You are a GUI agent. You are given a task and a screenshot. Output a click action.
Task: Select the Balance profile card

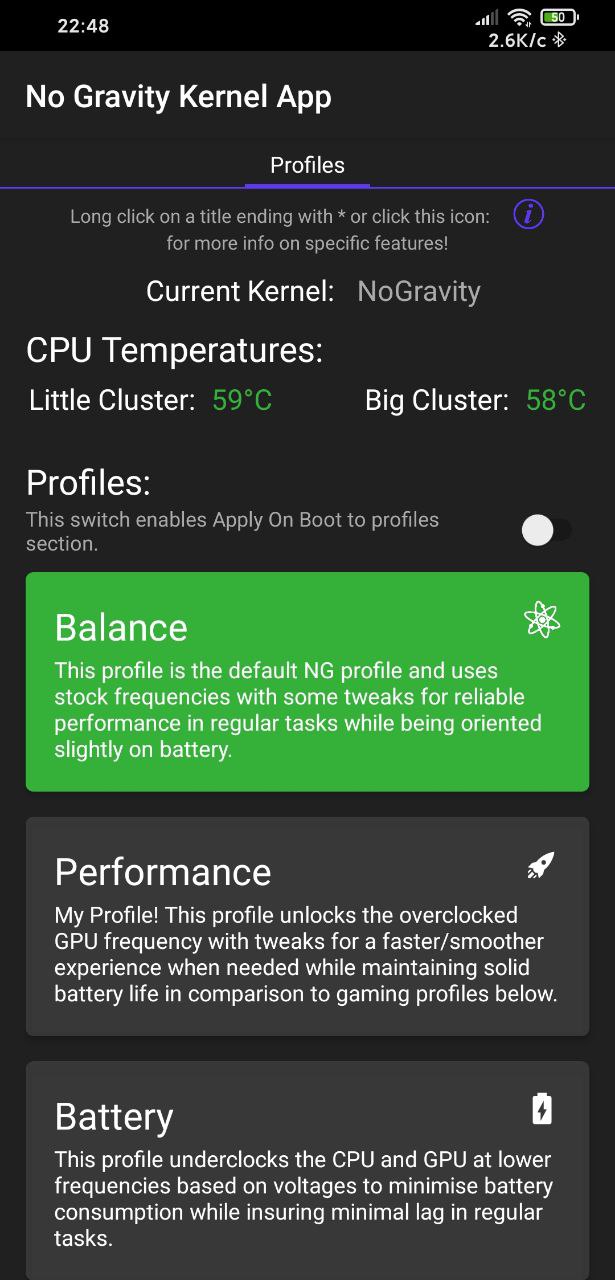(x=307, y=682)
